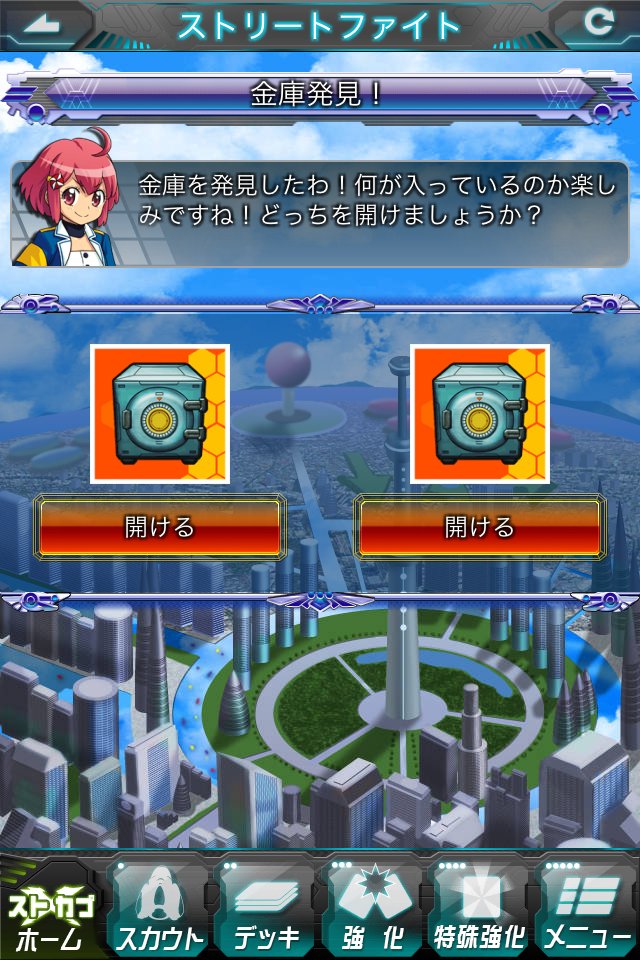Open the left safe with 開ける
The height and width of the screenshot is (960, 640).
point(160,527)
